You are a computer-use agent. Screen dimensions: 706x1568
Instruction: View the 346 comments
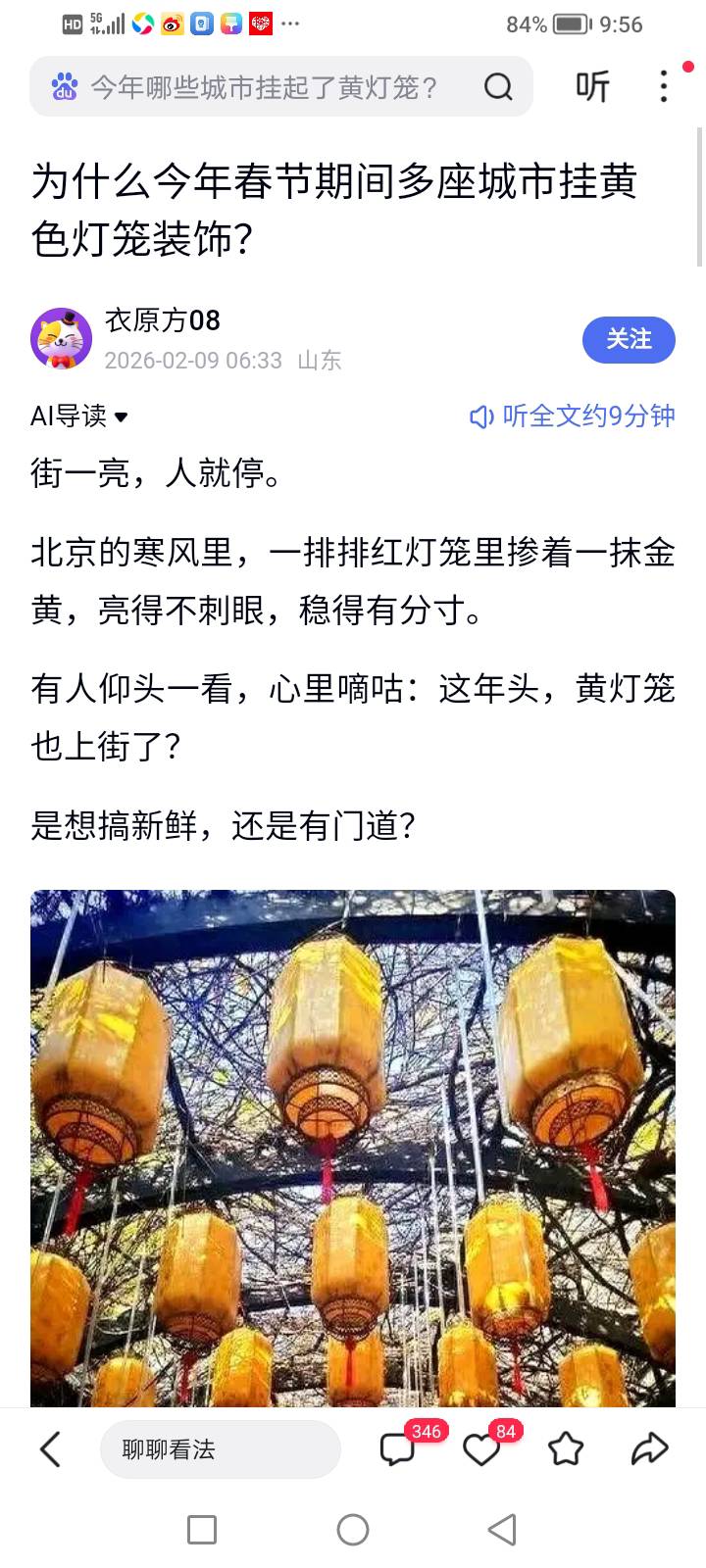tap(398, 1449)
